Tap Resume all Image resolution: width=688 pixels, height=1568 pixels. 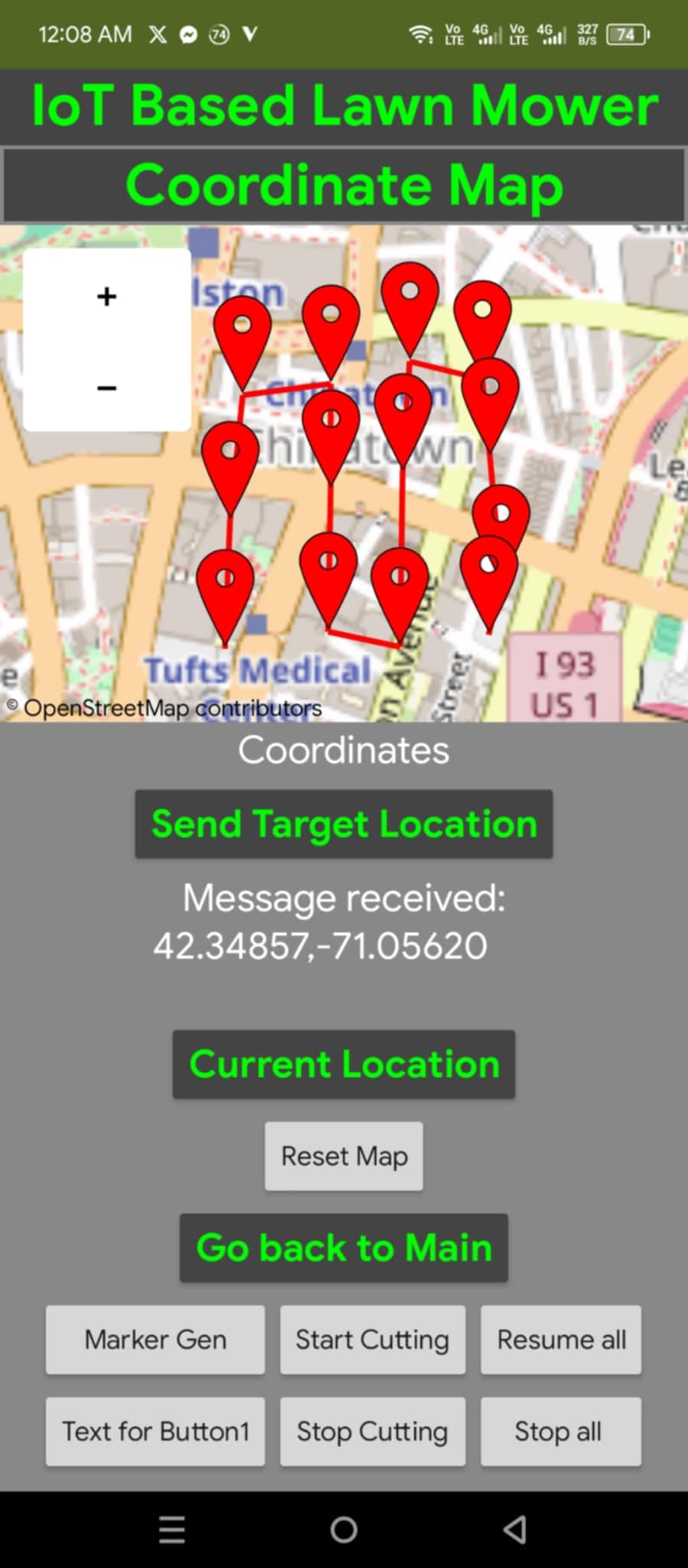[x=561, y=1340]
